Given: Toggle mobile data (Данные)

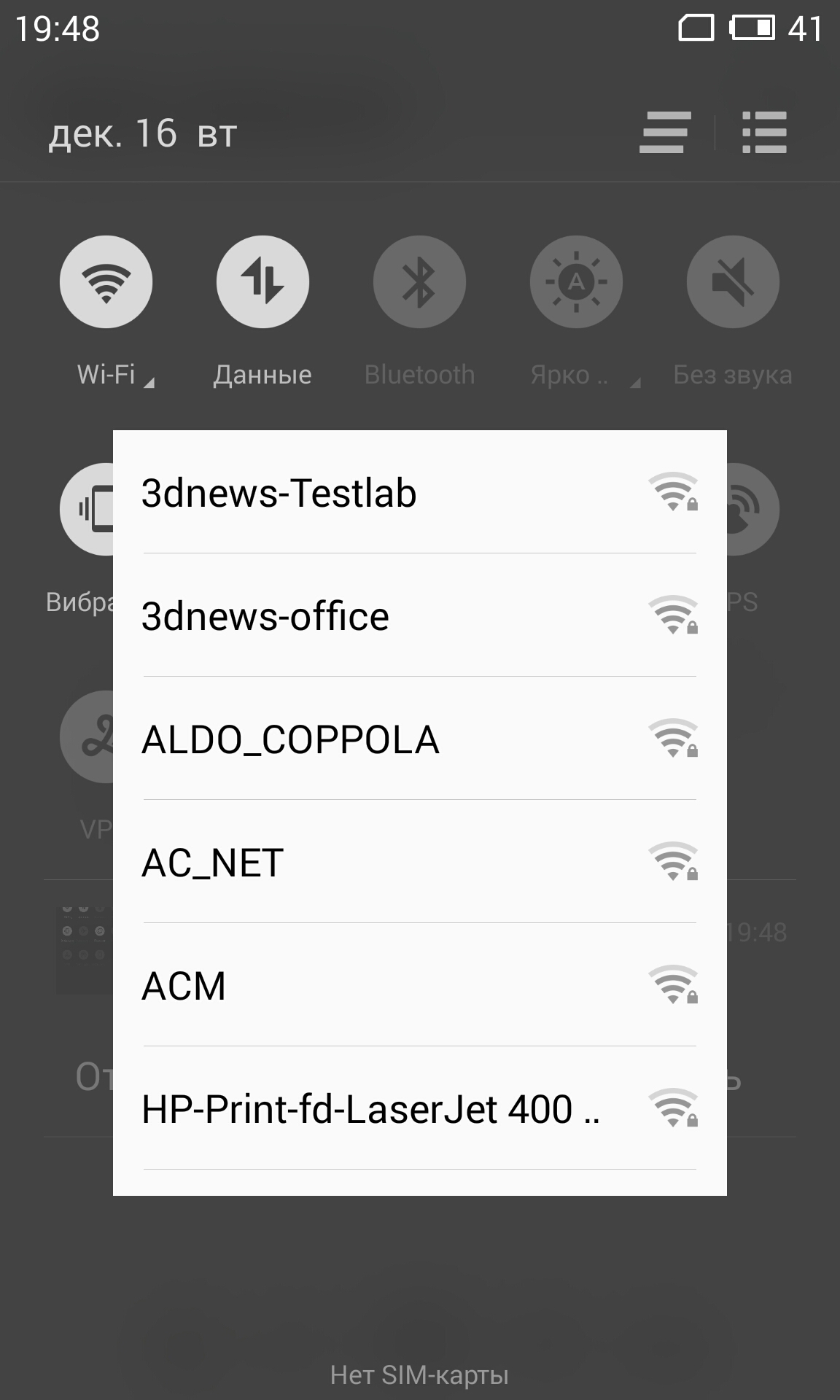Looking at the screenshot, I should (x=262, y=281).
